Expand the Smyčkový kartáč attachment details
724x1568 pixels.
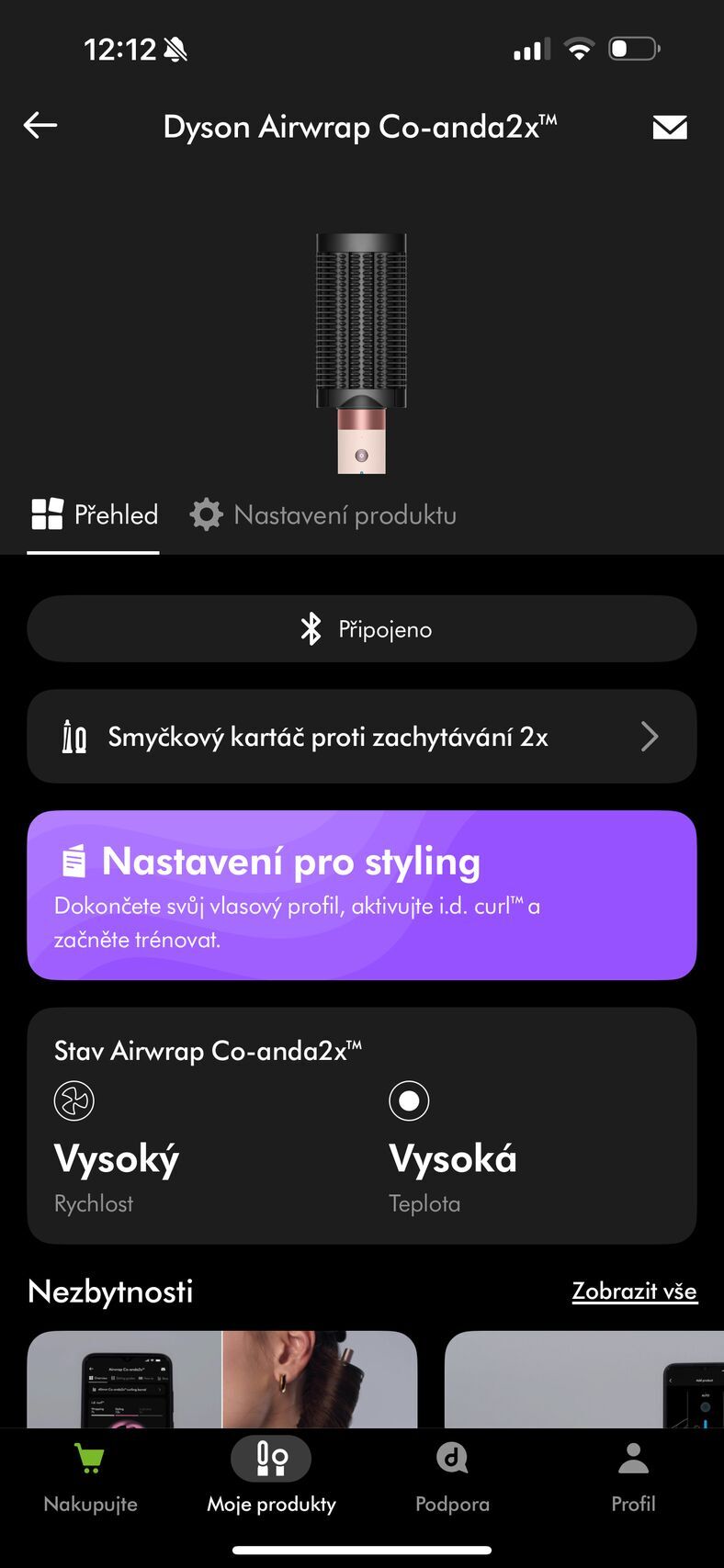[362, 736]
